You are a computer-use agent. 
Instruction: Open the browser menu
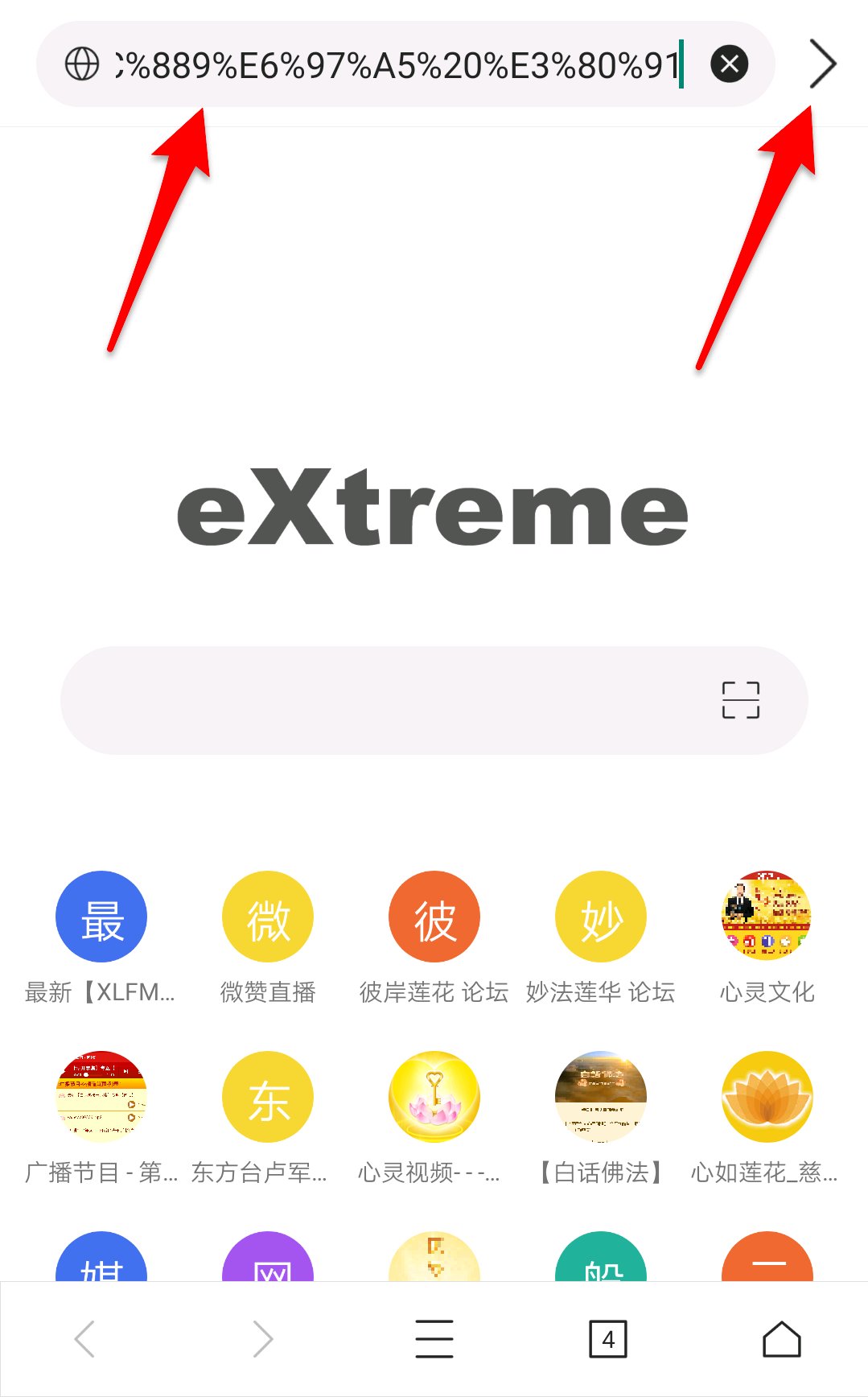tap(434, 1339)
